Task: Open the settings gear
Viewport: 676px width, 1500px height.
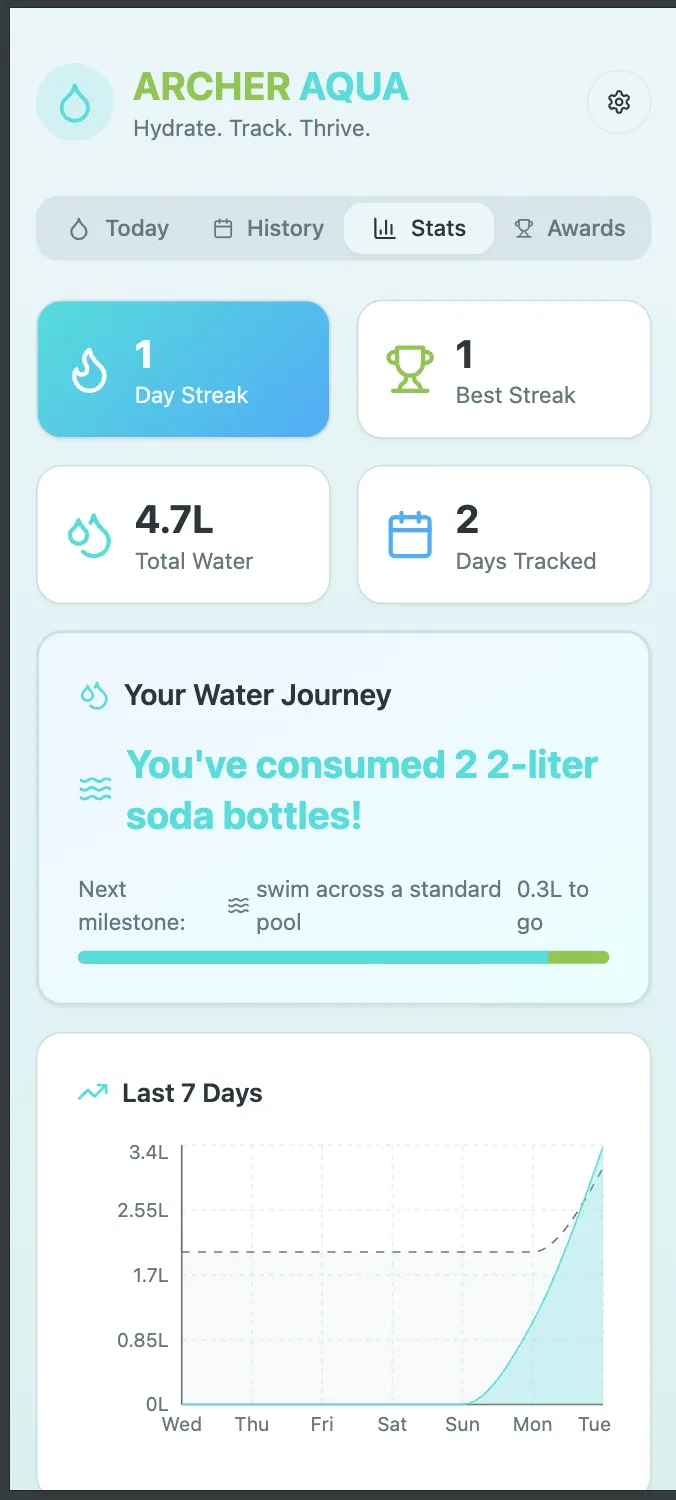Action: point(619,101)
